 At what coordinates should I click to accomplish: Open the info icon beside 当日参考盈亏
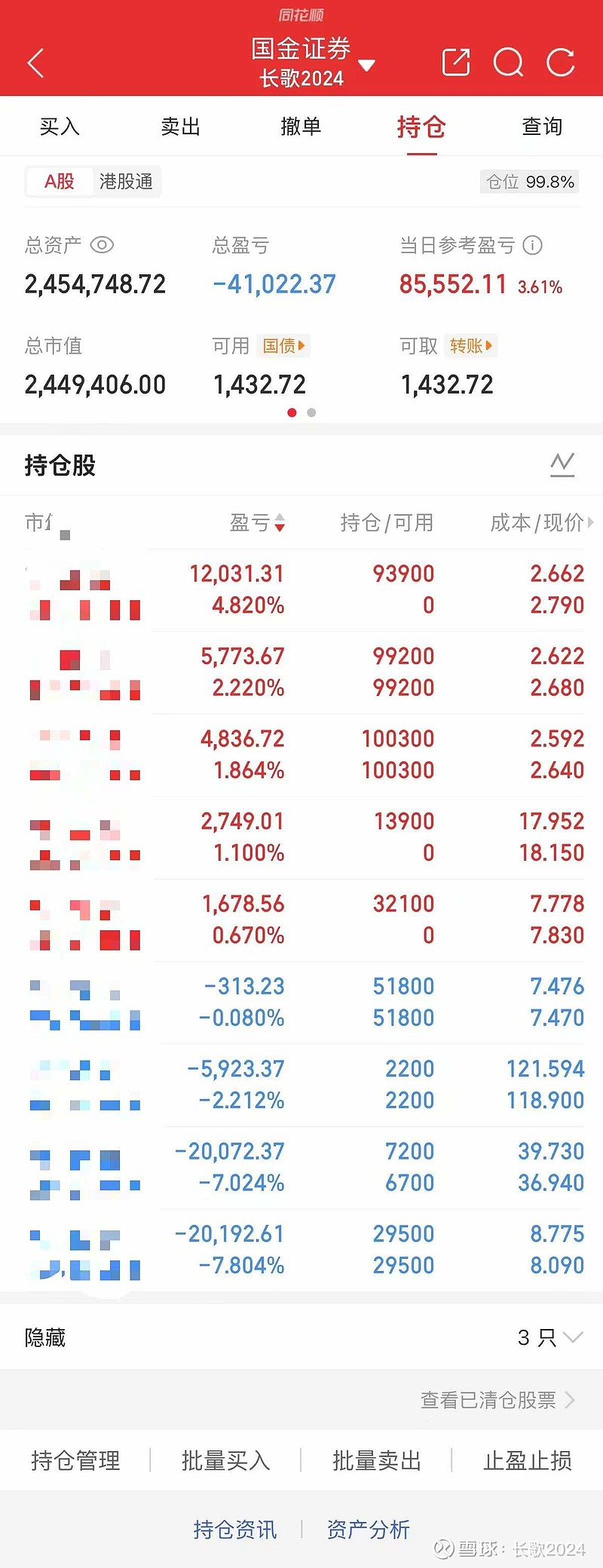(x=533, y=245)
